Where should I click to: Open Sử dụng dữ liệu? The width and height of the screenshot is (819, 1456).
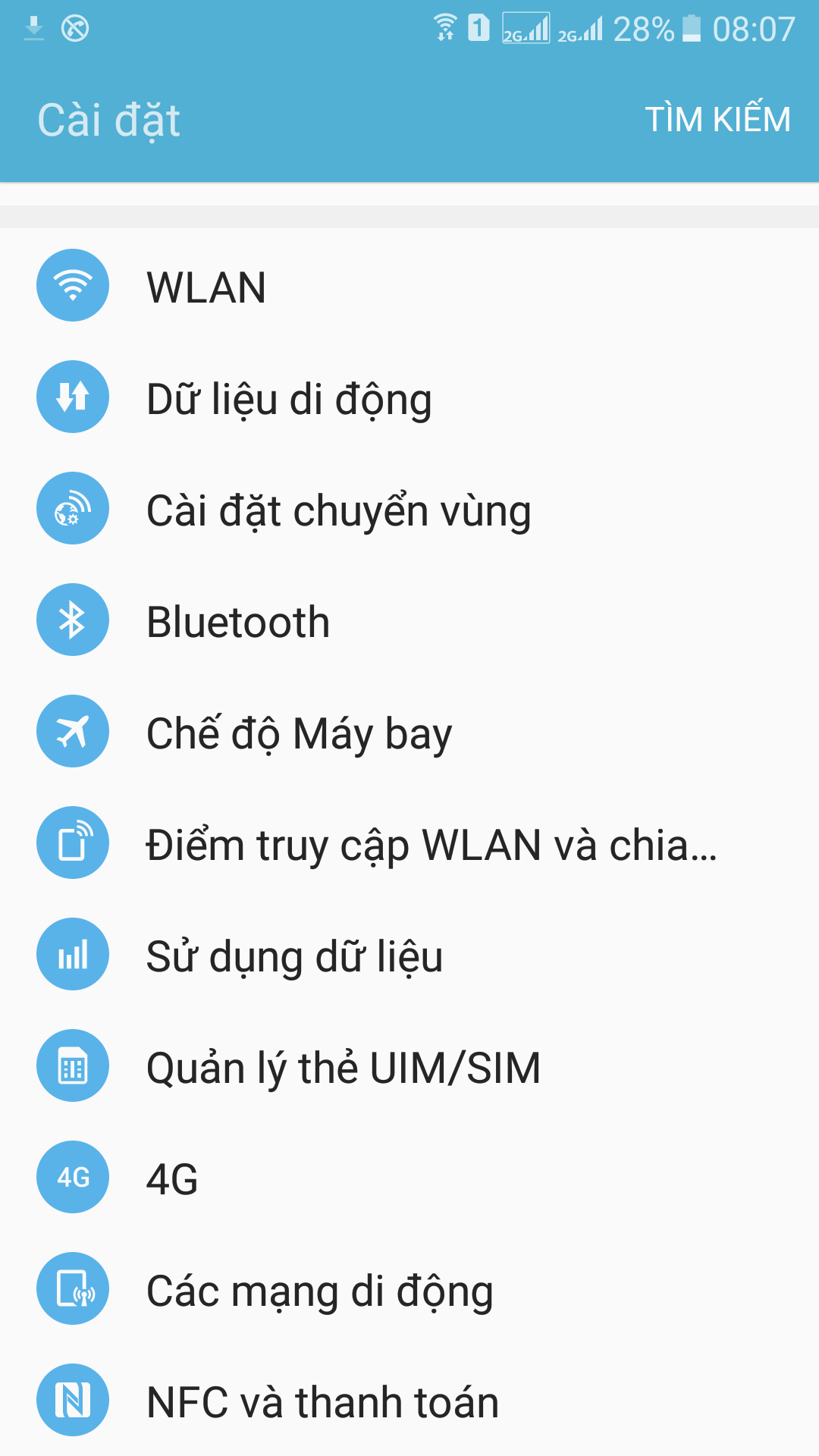tap(409, 955)
